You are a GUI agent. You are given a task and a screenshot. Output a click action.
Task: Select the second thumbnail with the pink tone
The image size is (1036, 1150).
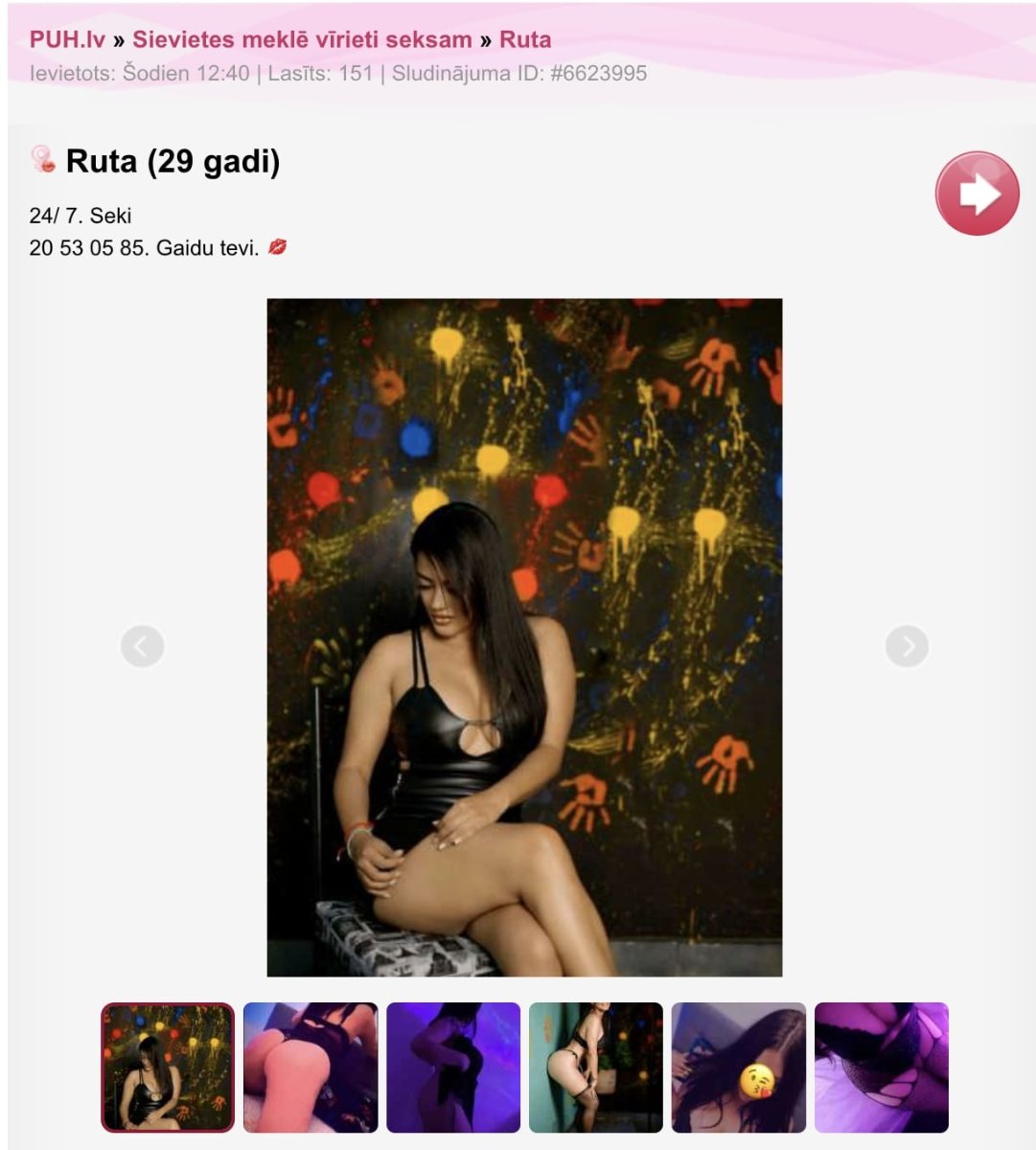(311, 1068)
